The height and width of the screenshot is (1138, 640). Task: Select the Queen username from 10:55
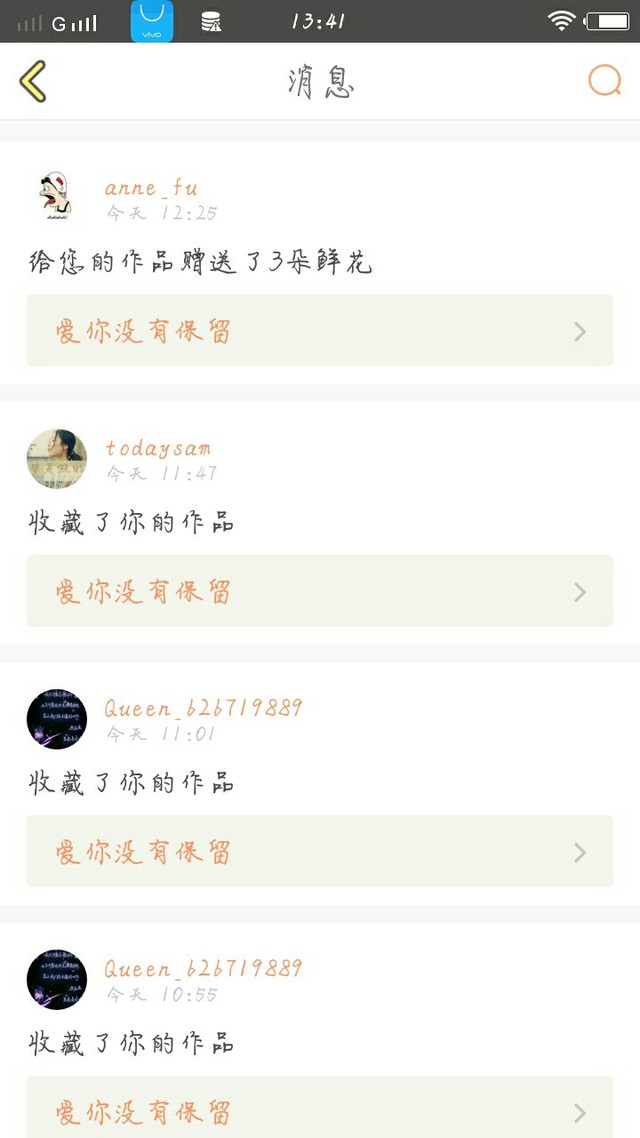click(203, 969)
